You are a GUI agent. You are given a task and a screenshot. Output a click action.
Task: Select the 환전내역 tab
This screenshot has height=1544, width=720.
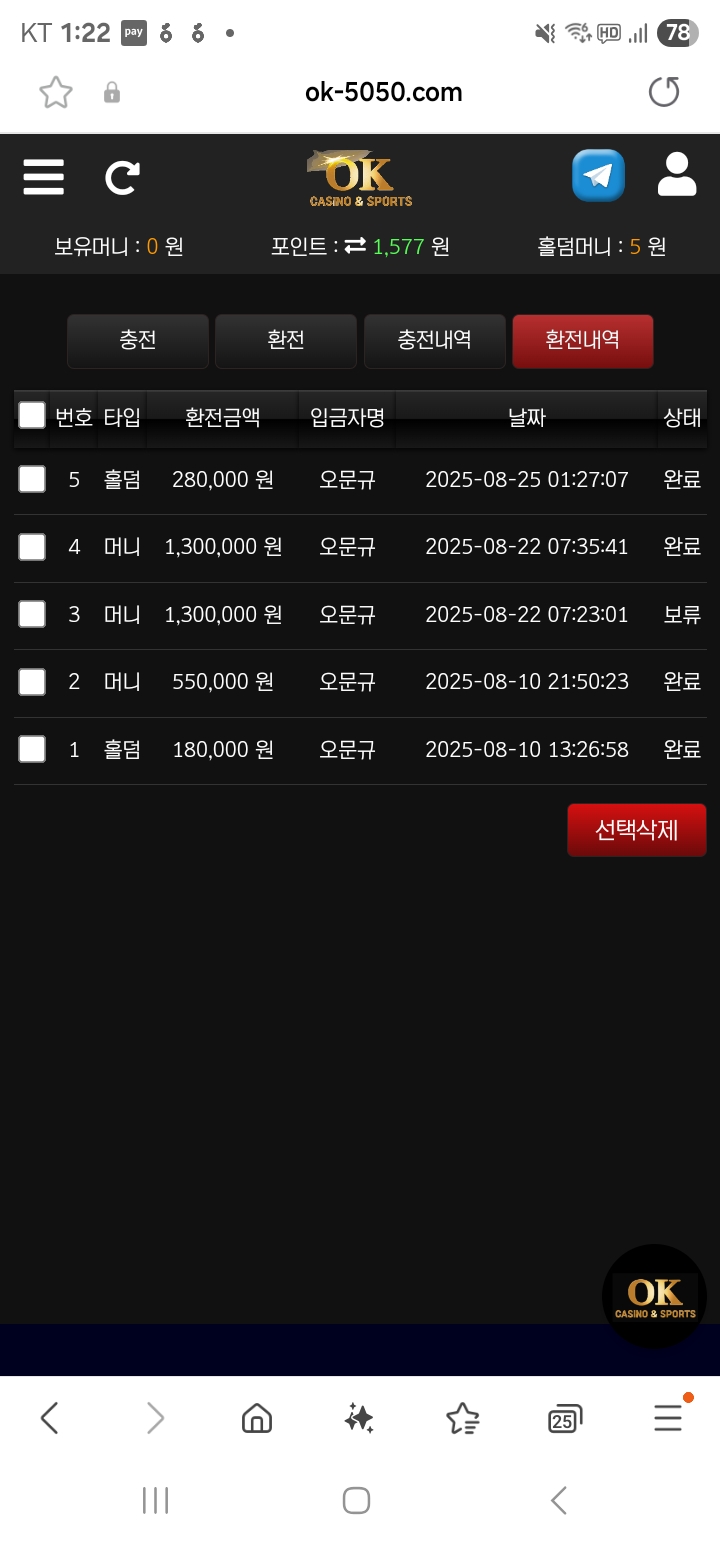click(x=582, y=341)
